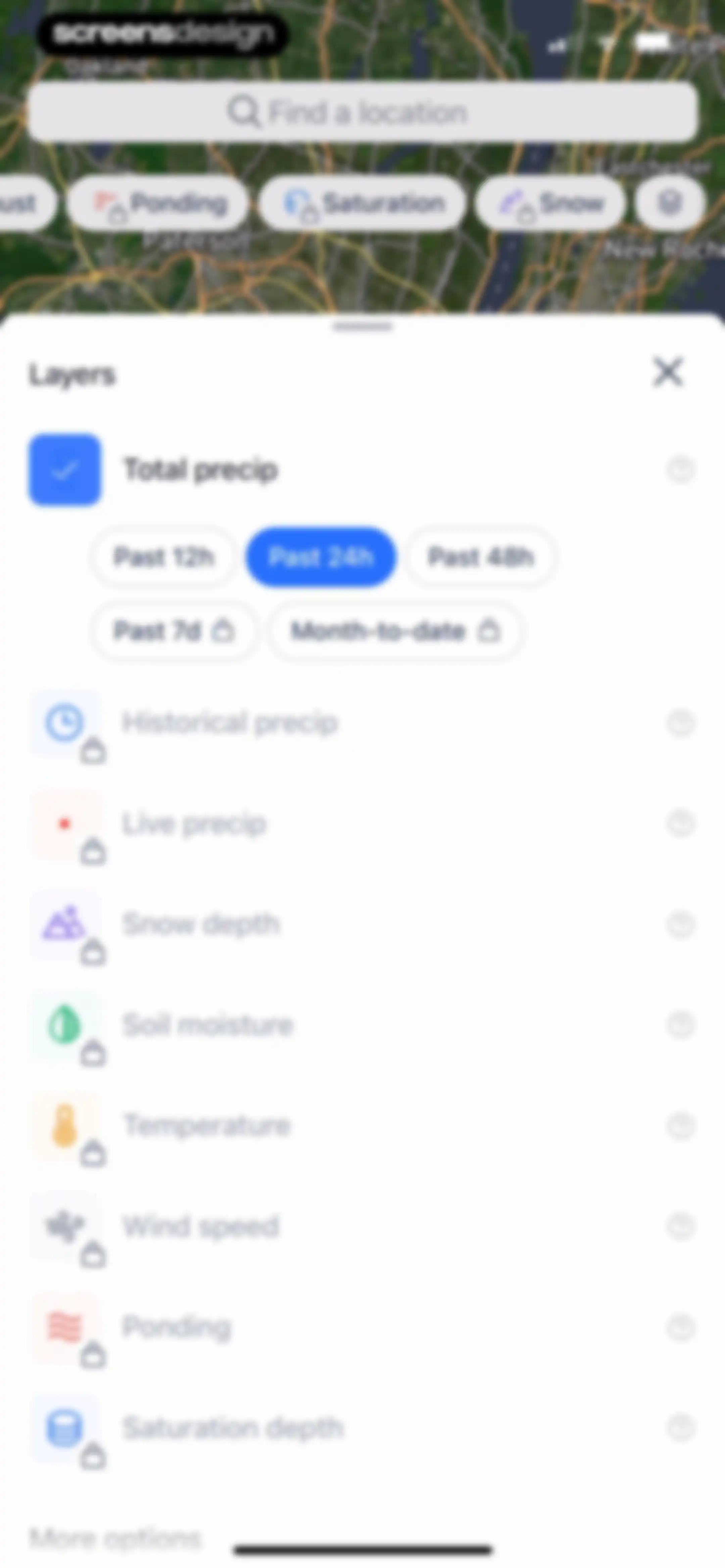The width and height of the screenshot is (725, 1568).
Task: Select the Saturation chip on the map
Action: pyautogui.click(x=363, y=203)
